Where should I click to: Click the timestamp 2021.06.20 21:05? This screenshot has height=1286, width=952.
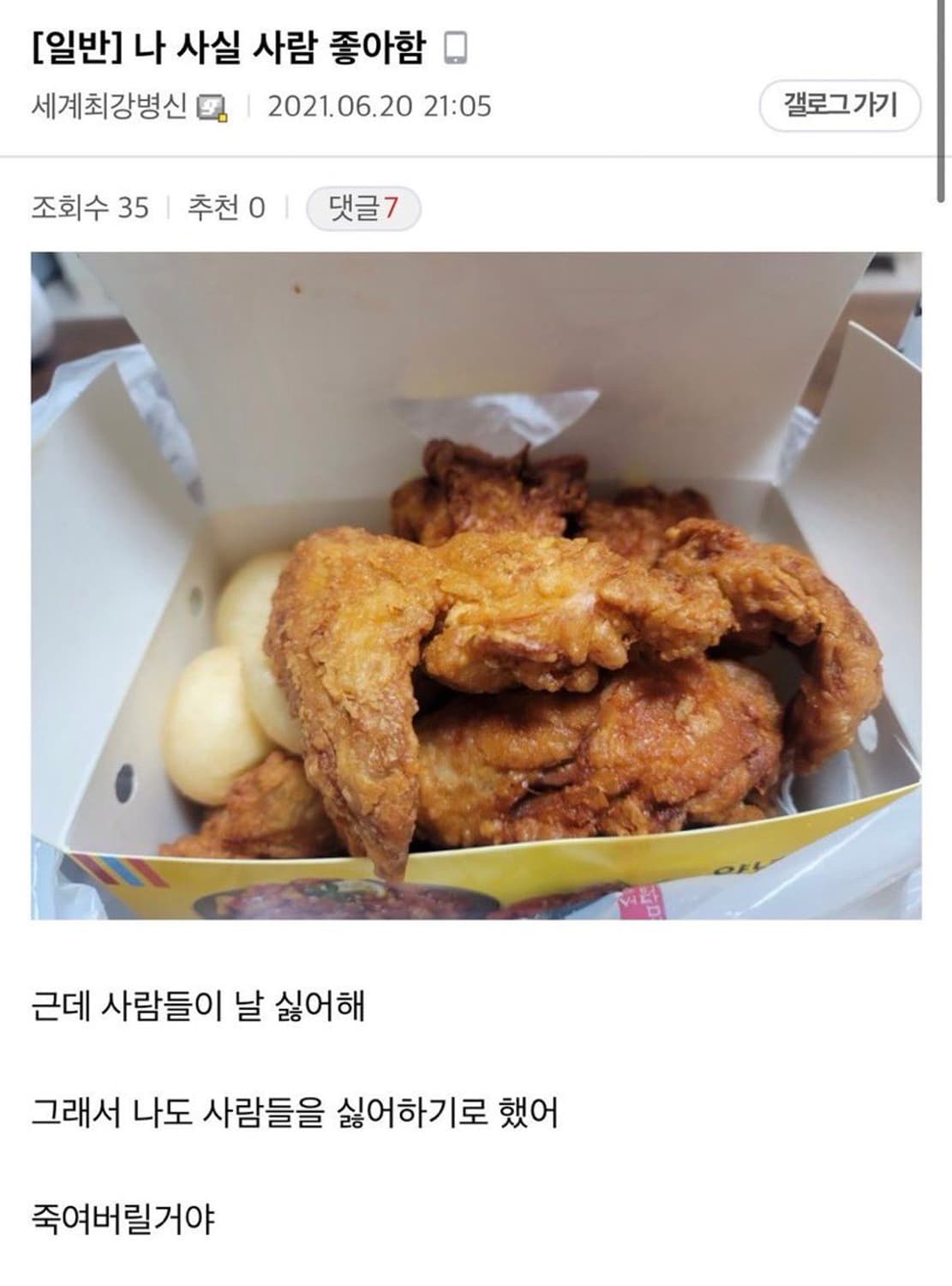tap(380, 106)
